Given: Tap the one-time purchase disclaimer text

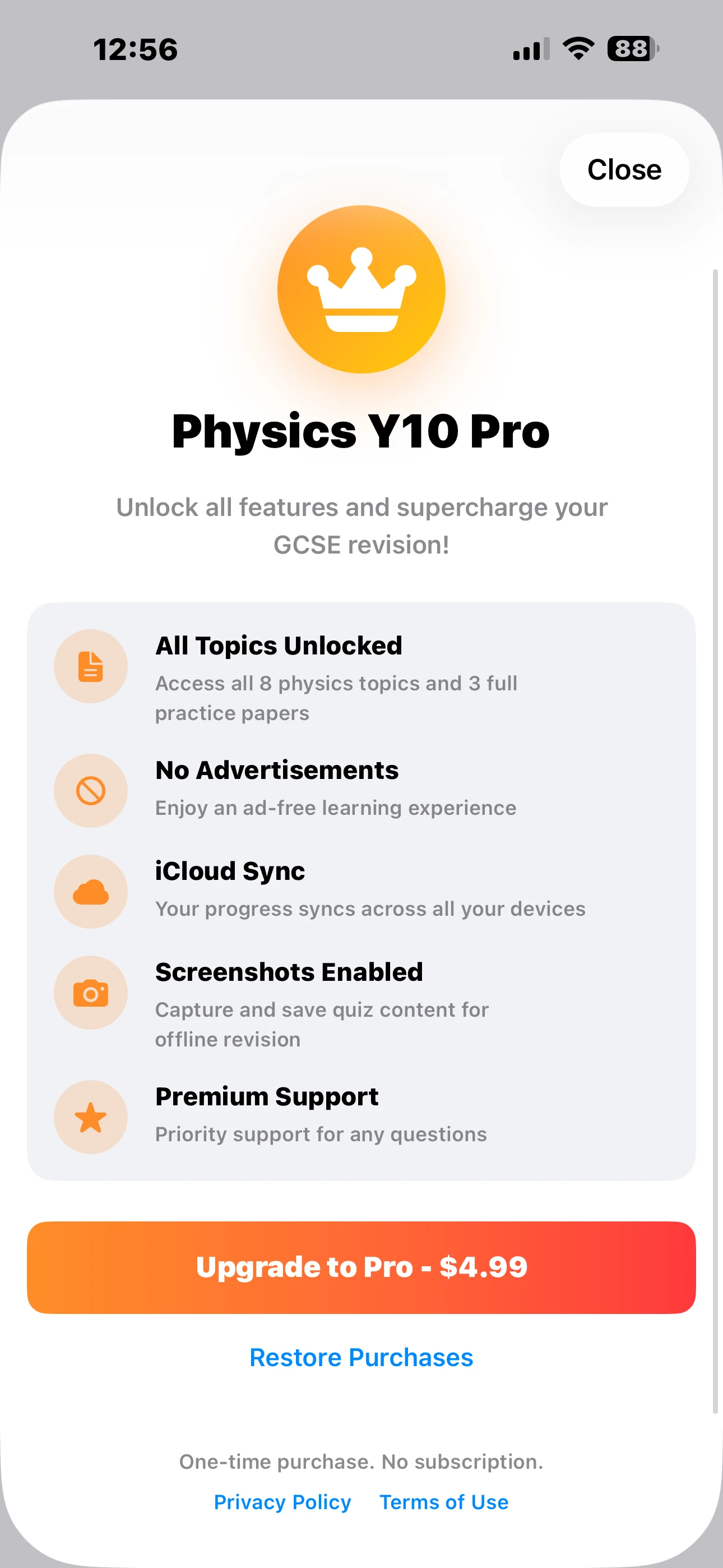Looking at the screenshot, I should point(361,1461).
